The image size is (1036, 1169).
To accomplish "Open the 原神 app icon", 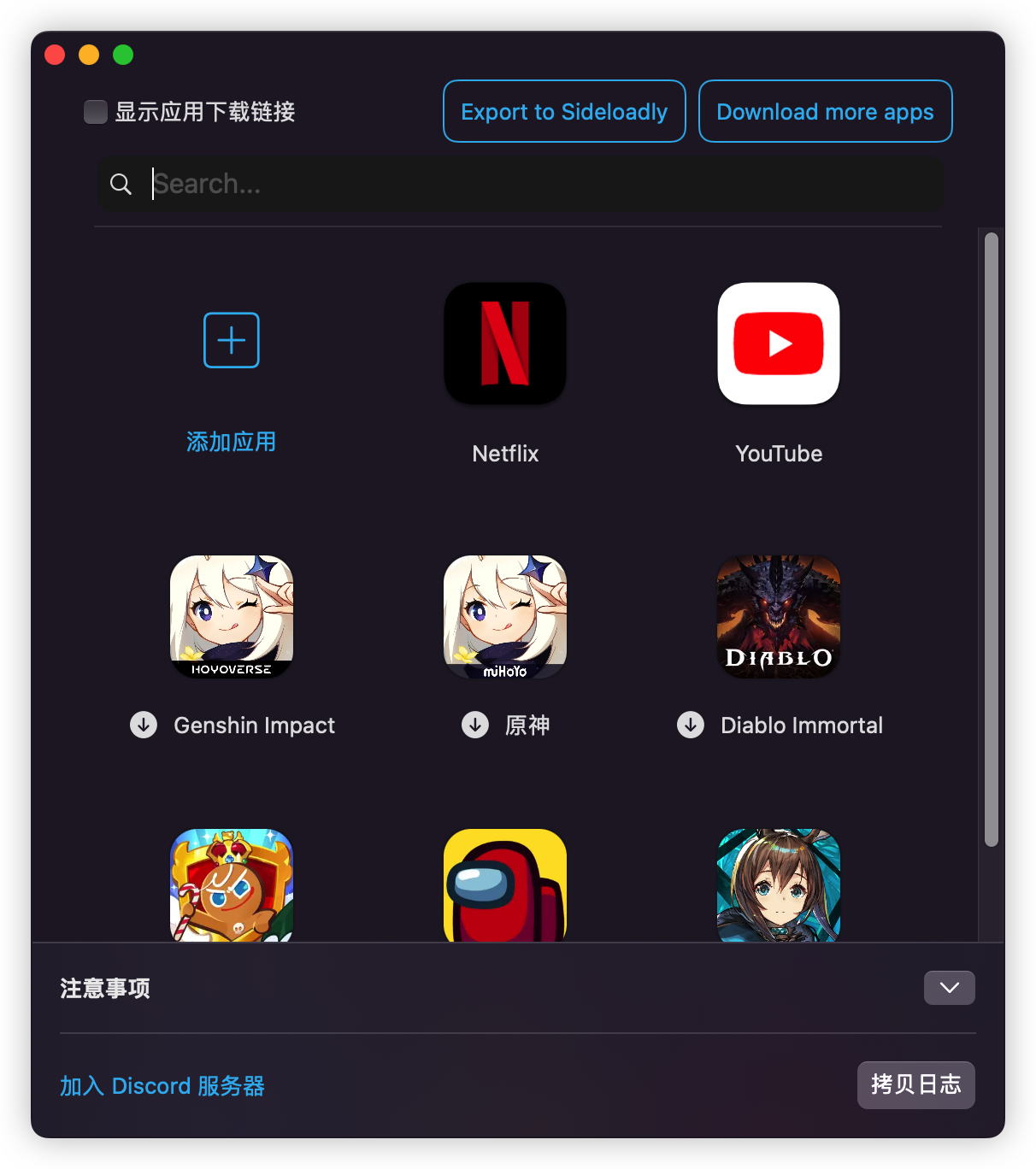I will click(x=504, y=615).
